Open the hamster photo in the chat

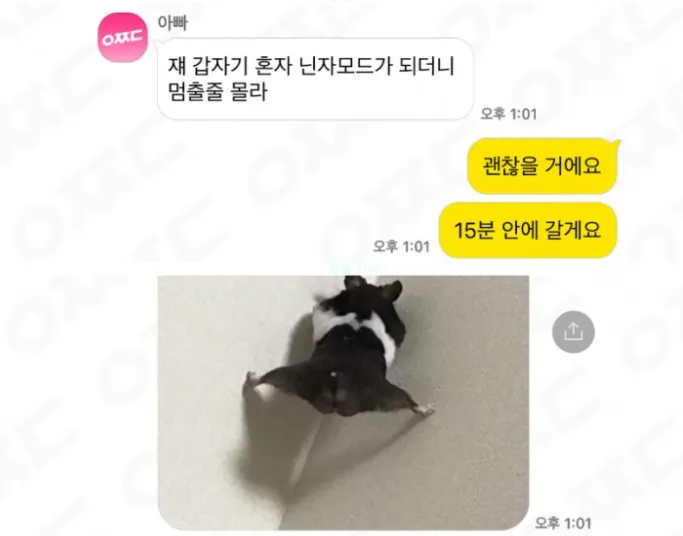coord(343,402)
